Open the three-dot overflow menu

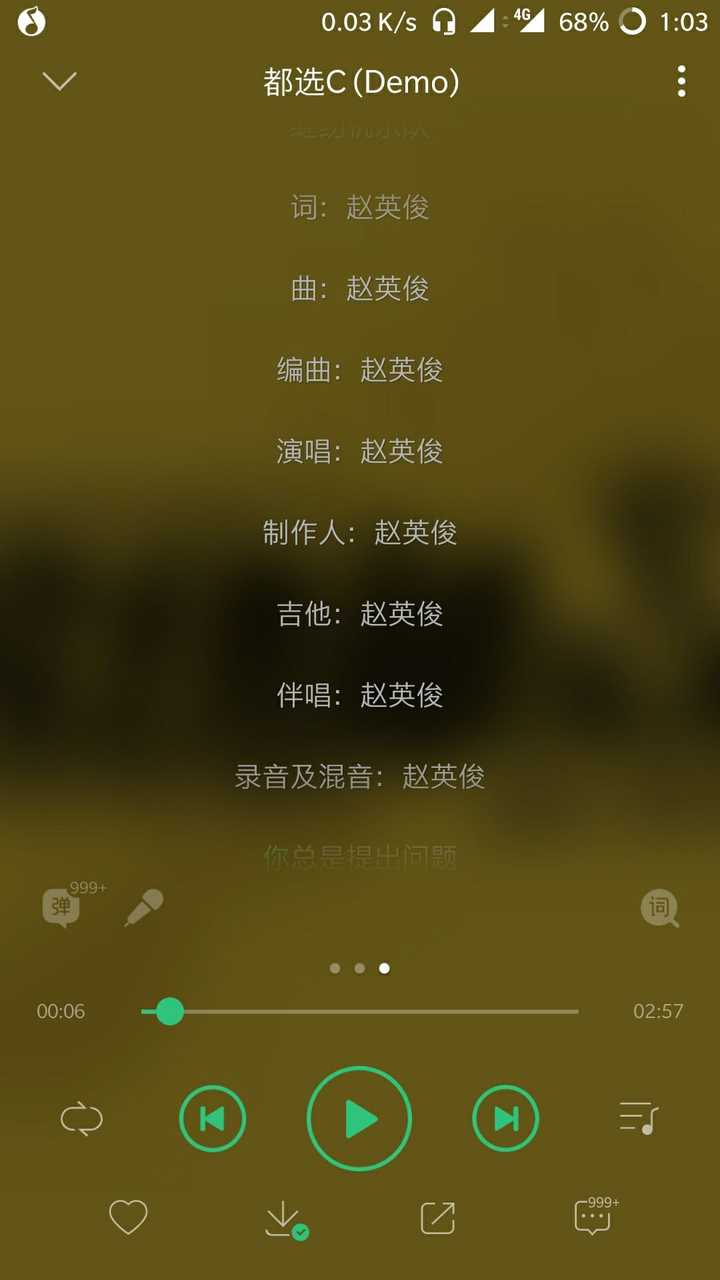click(682, 82)
